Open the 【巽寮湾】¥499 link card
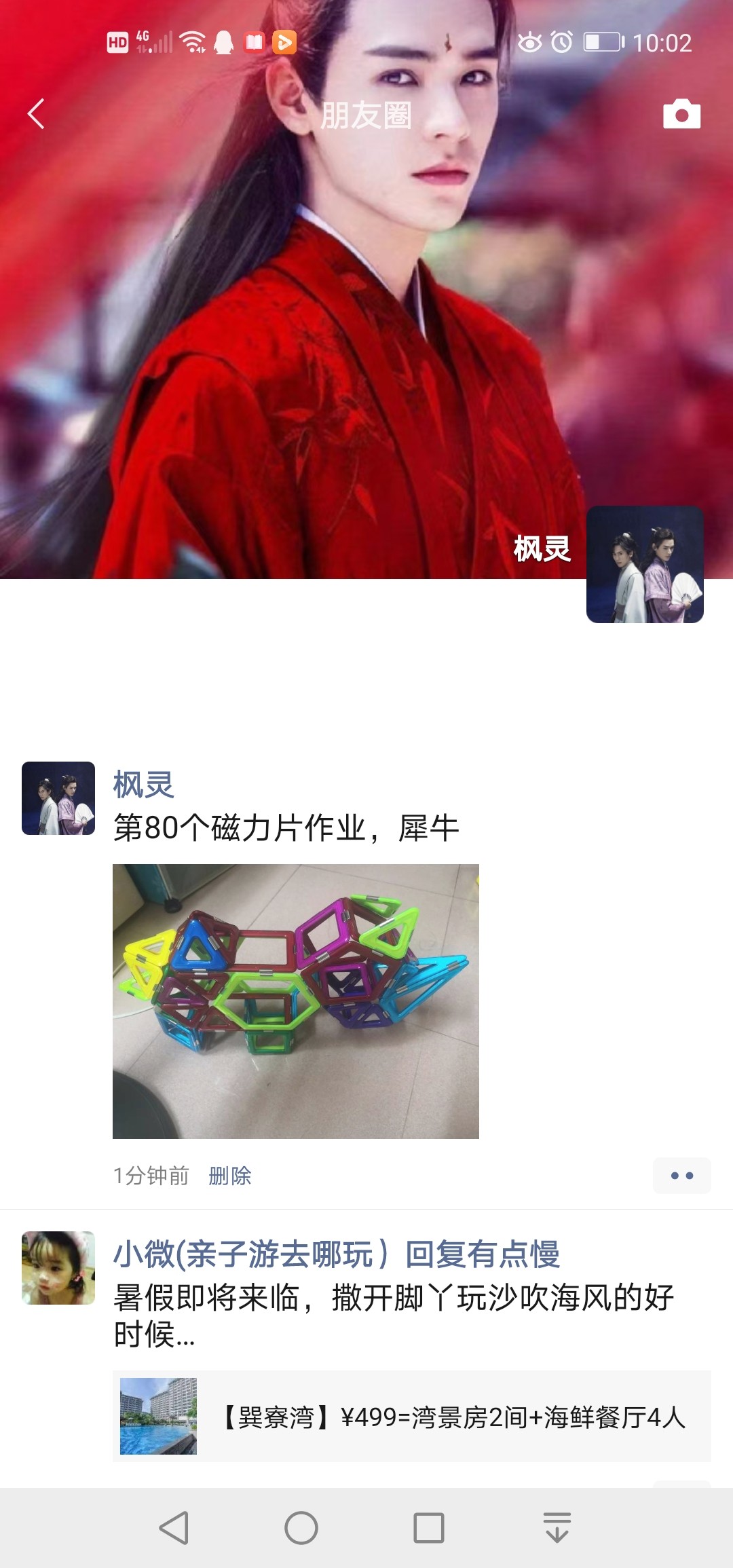Image resolution: width=733 pixels, height=1568 pixels. 411,1417
